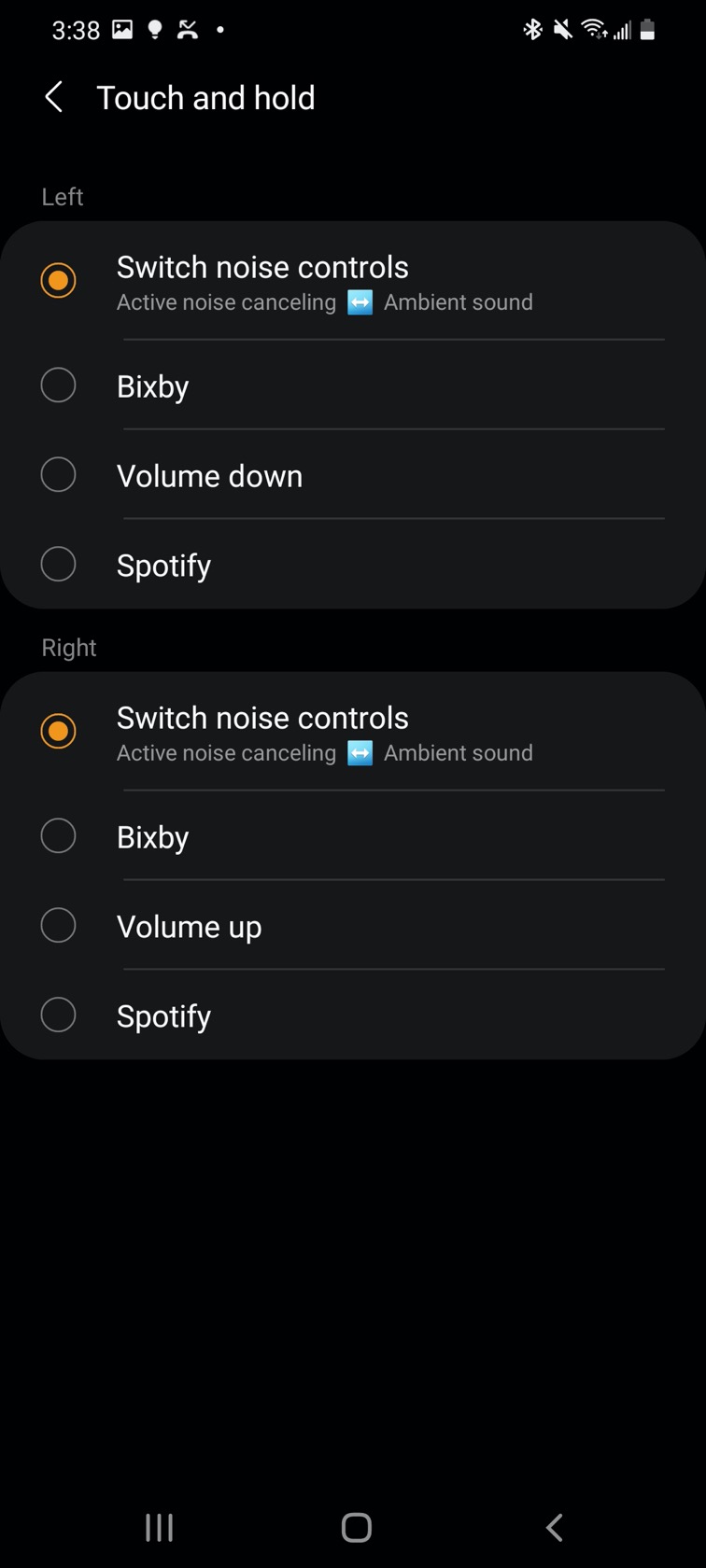Open recent apps from navigation bar

160,1528
